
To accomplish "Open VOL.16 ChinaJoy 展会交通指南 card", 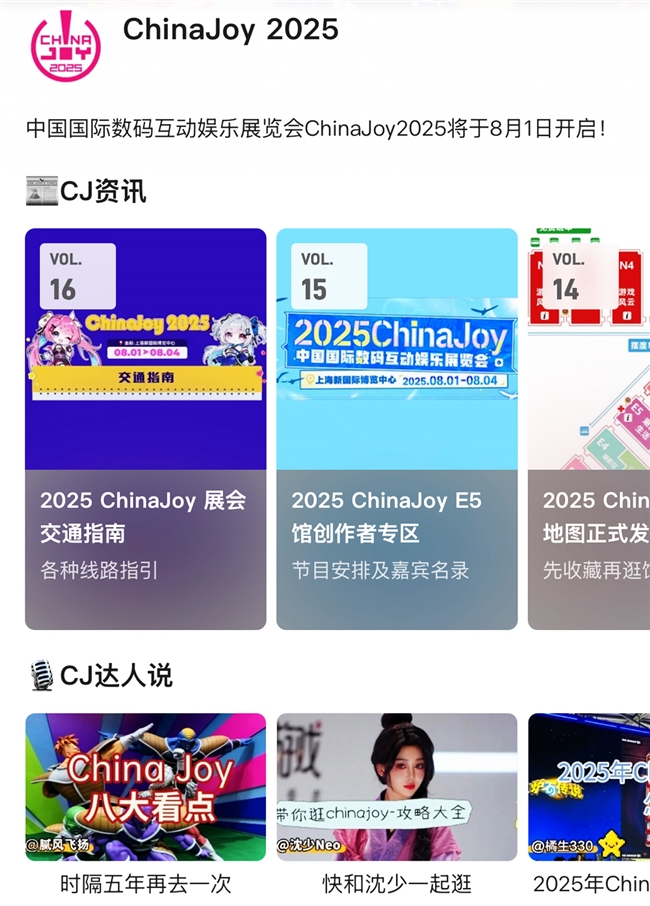I will [x=145, y=430].
